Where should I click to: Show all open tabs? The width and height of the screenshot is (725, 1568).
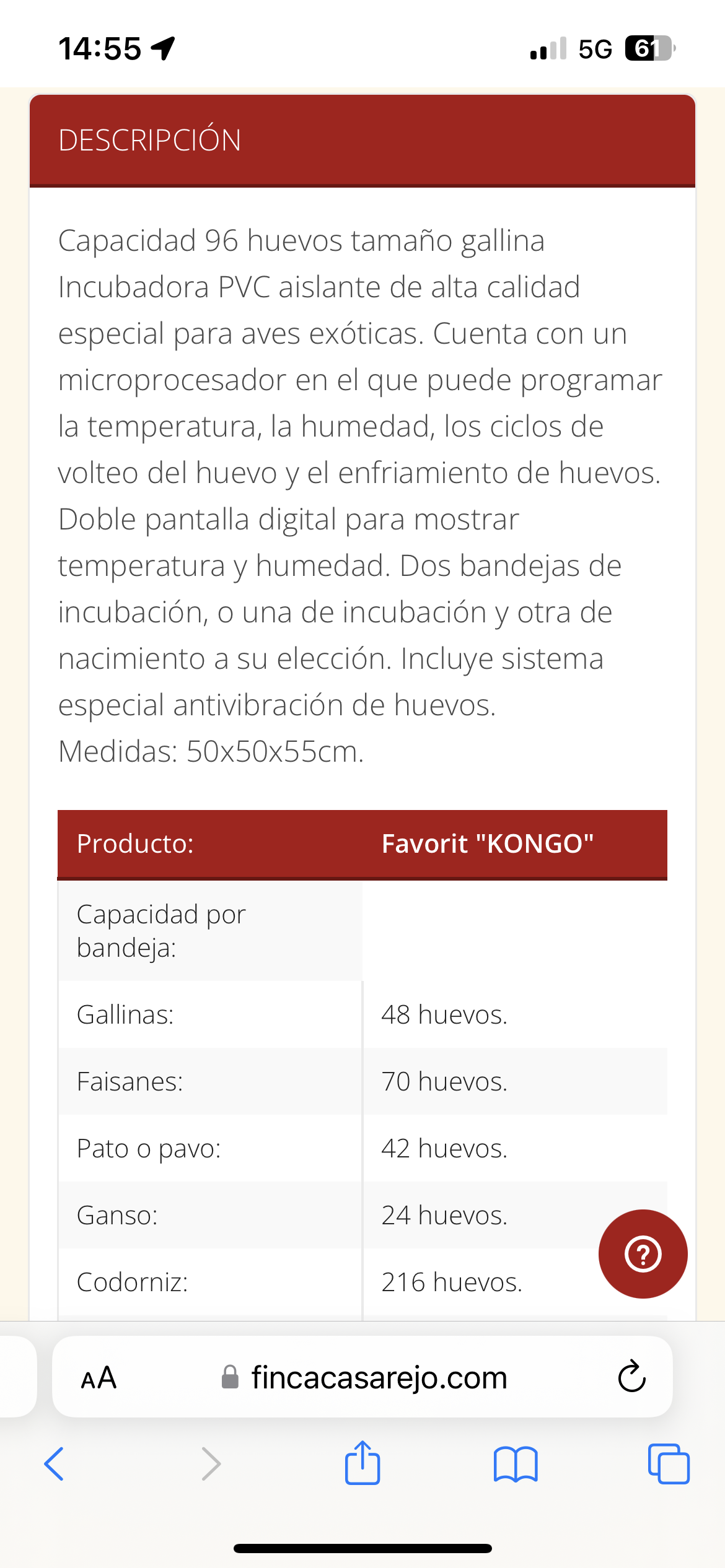(669, 1464)
